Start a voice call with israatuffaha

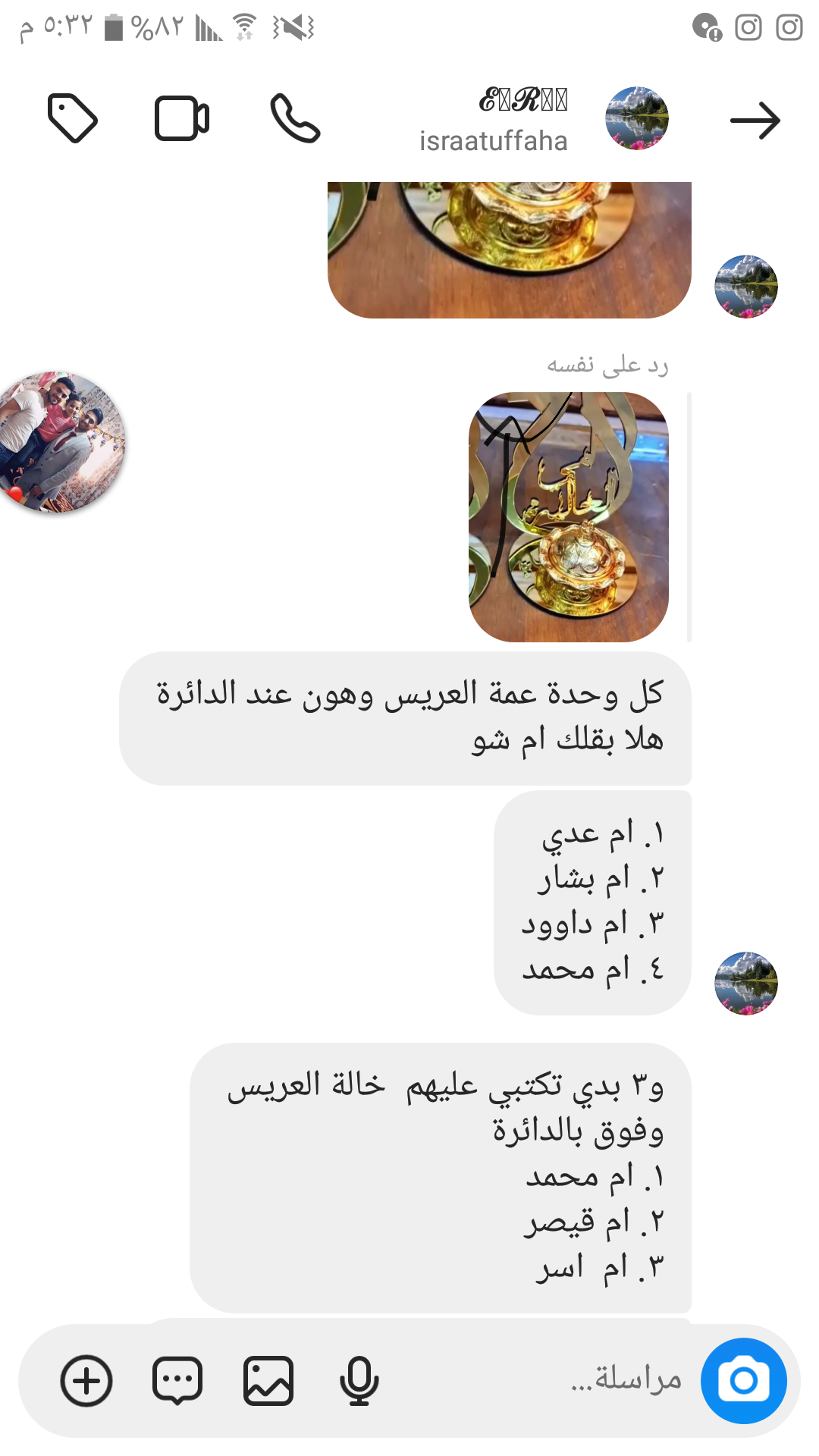[295, 119]
